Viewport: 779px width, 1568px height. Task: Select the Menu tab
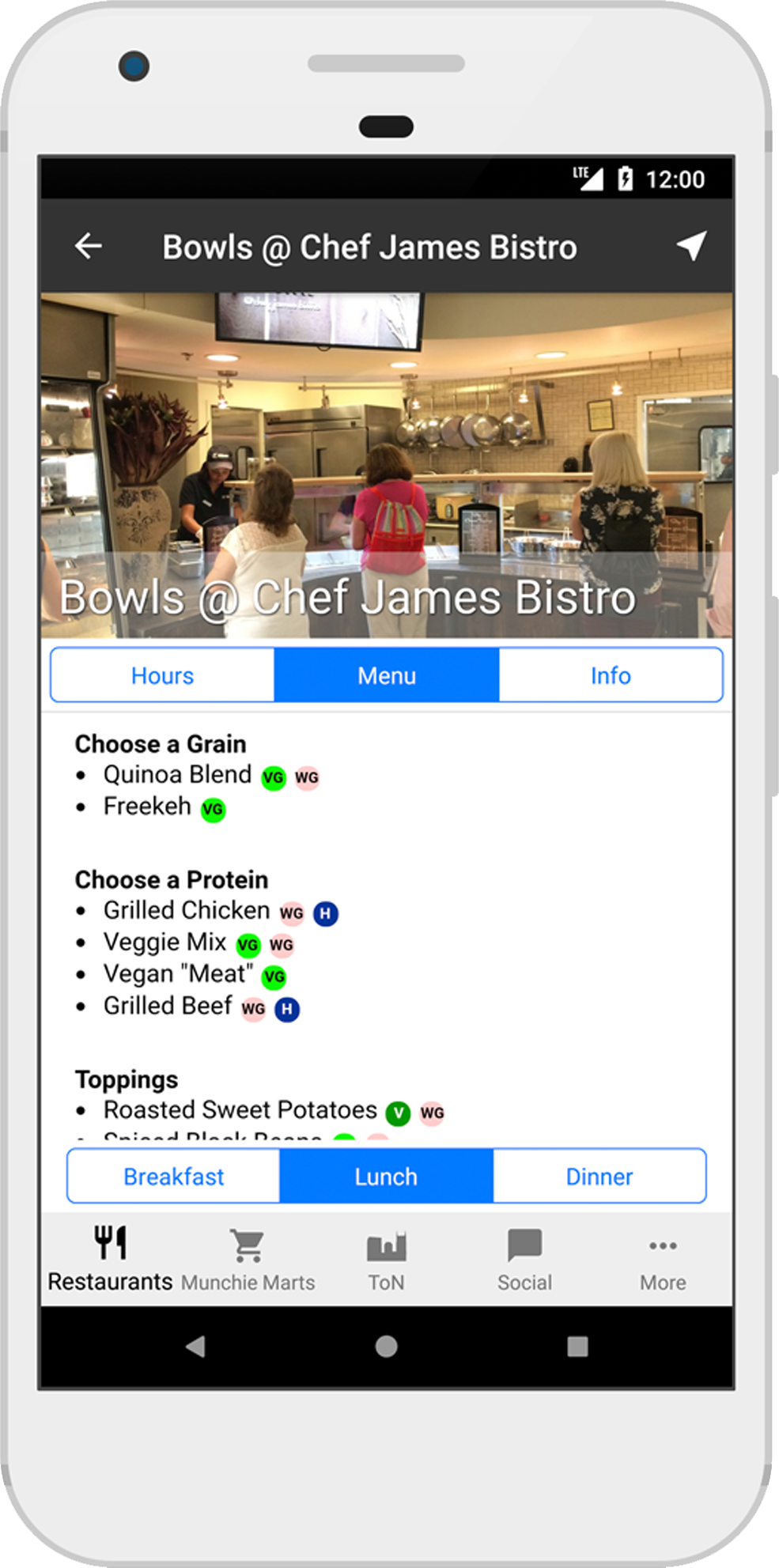point(387,675)
